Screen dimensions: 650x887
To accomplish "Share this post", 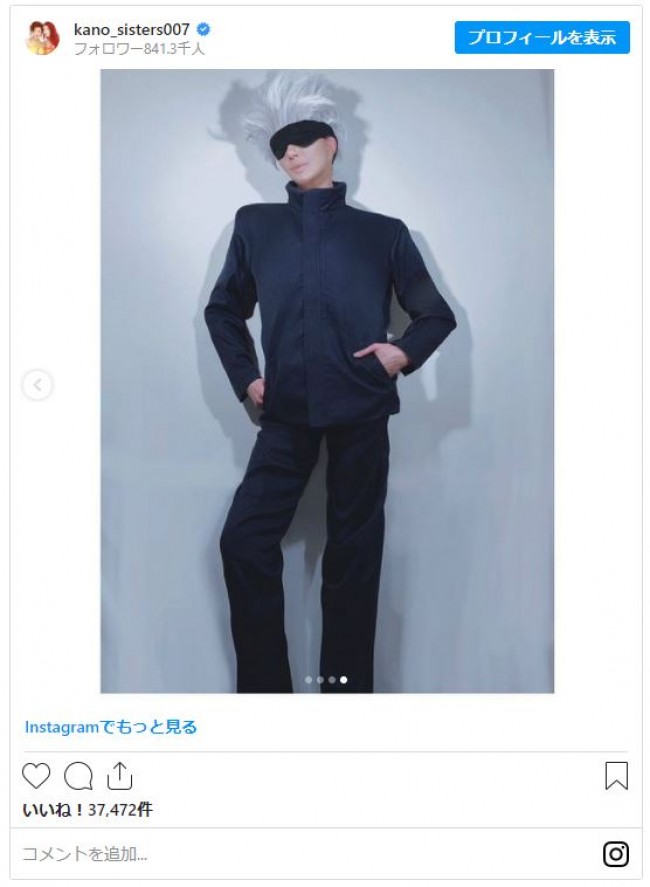I will [119, 776].
